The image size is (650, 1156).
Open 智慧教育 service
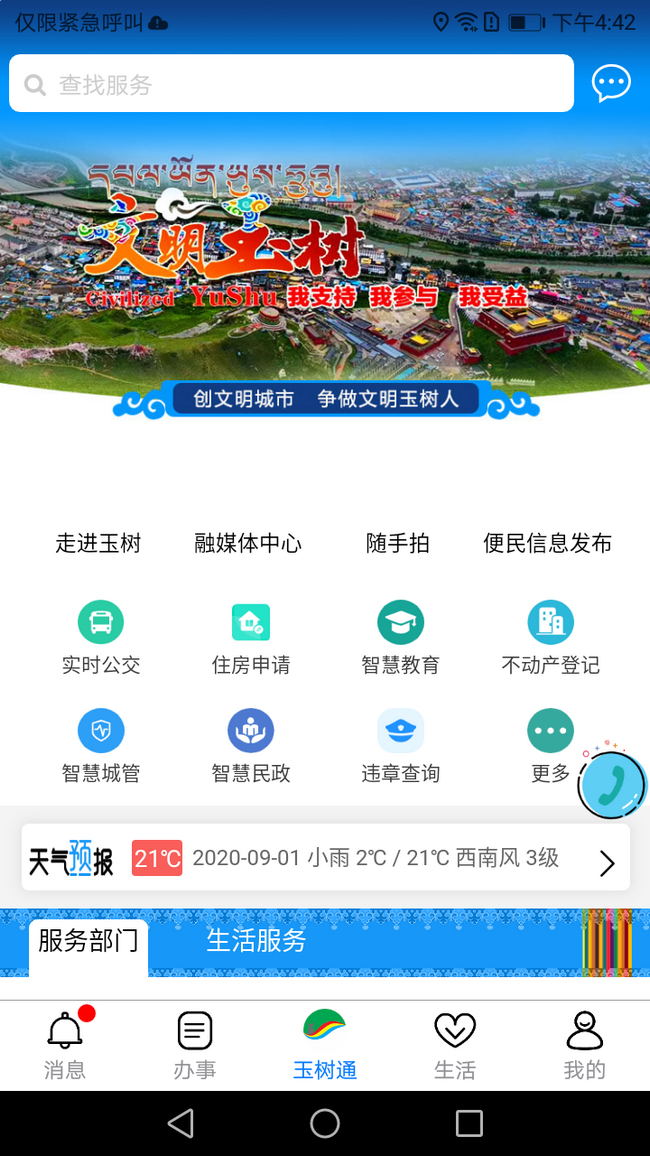click(401, 637)
